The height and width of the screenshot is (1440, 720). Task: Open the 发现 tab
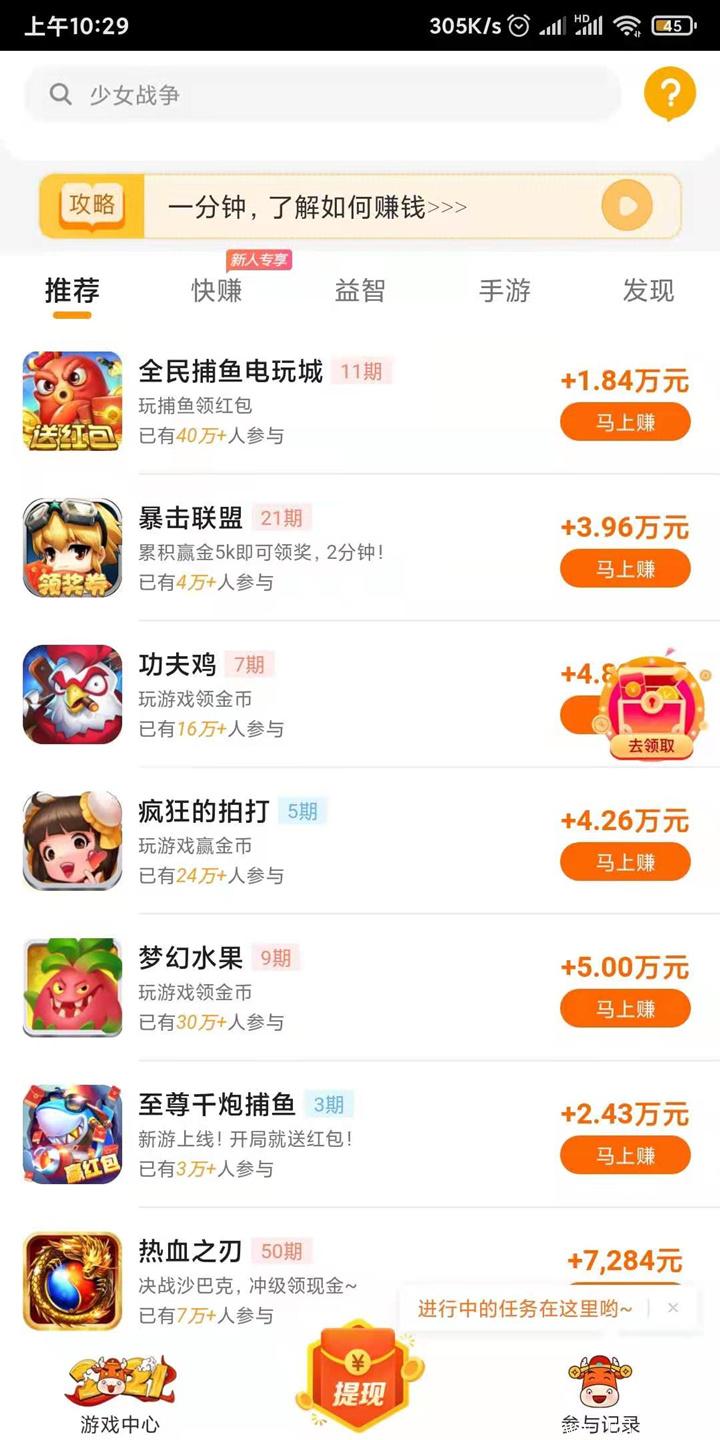coord(648,291)
